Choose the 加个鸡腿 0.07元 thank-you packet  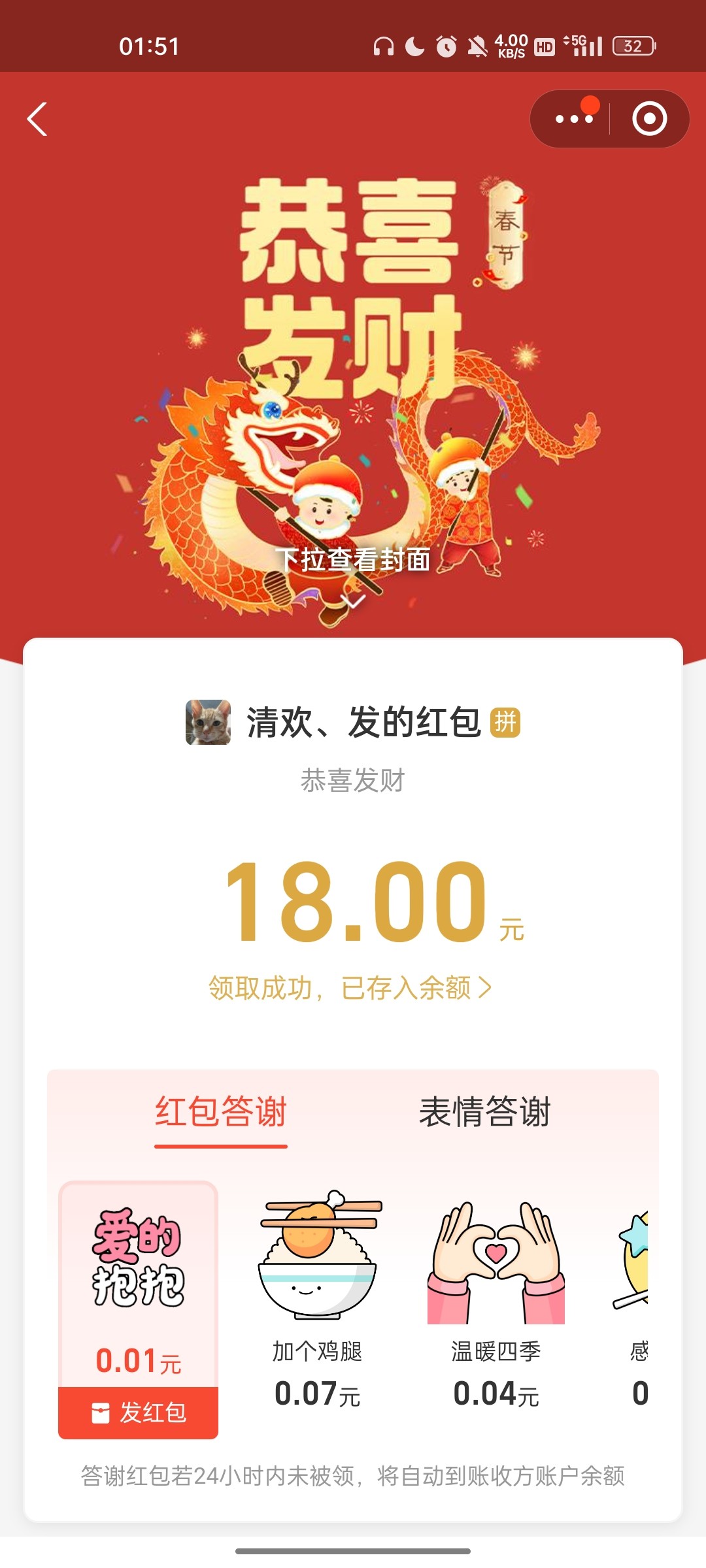(318, 1300)
